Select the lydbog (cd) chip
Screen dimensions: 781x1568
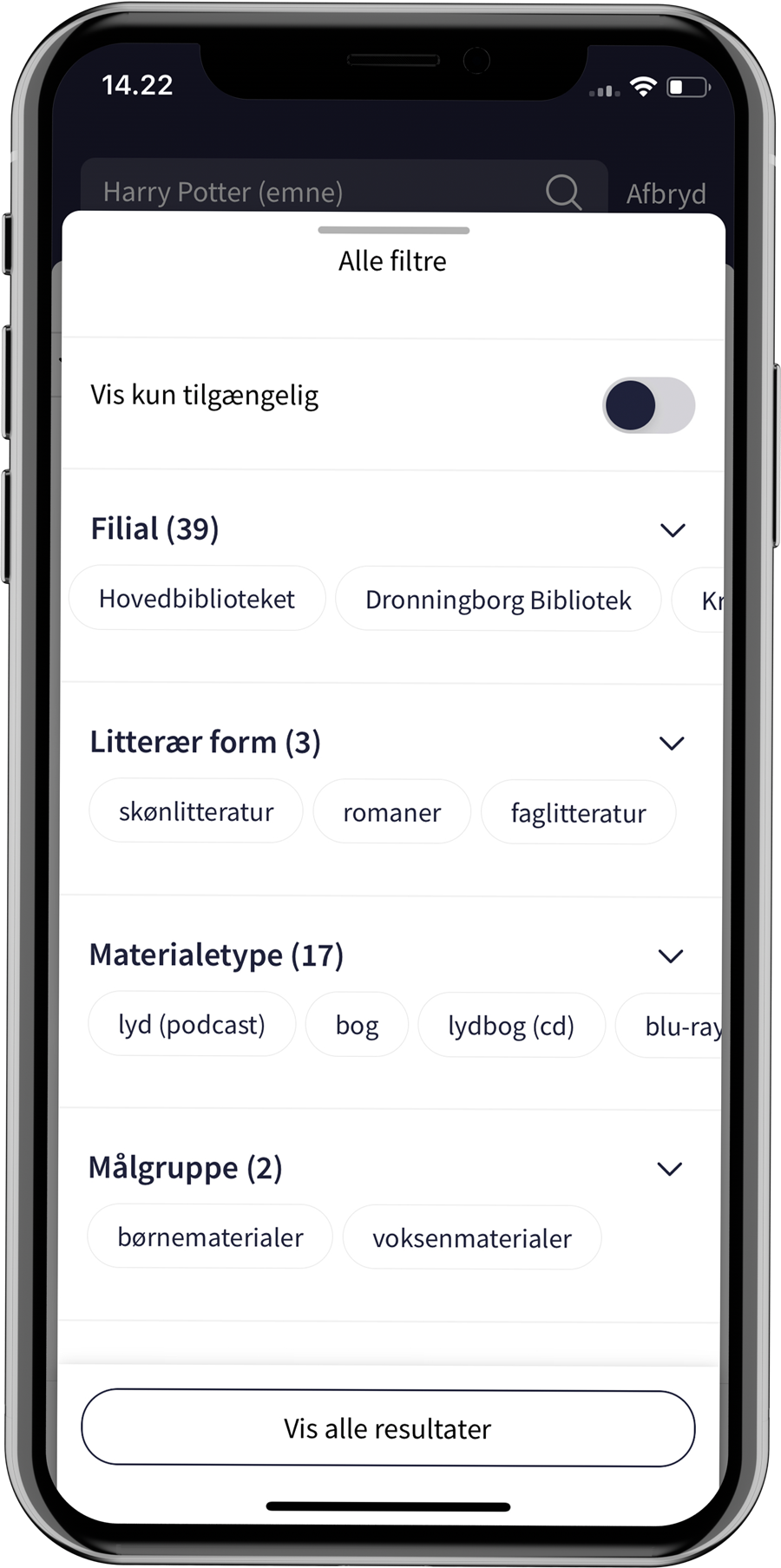[511, 1027]
